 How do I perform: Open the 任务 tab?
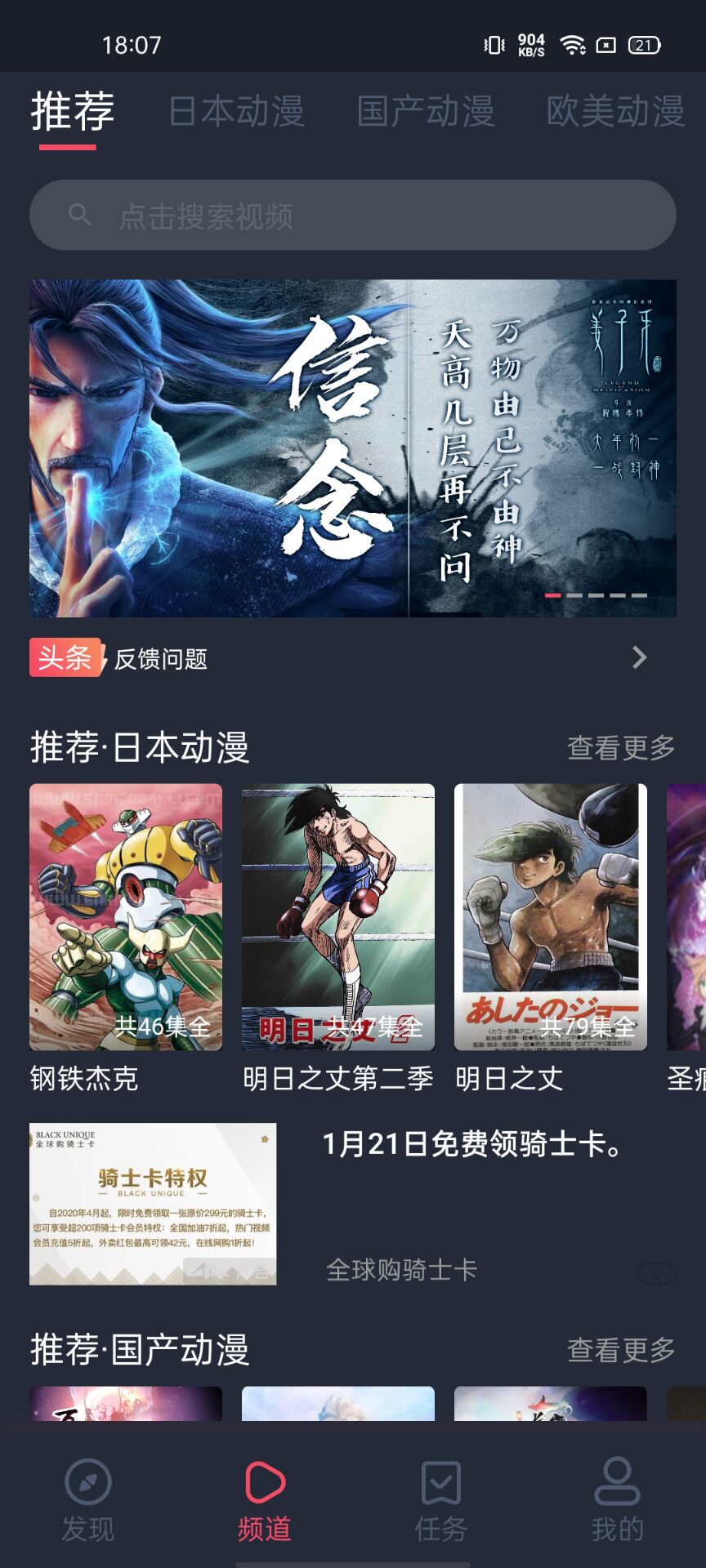(x=441, y=1499)
